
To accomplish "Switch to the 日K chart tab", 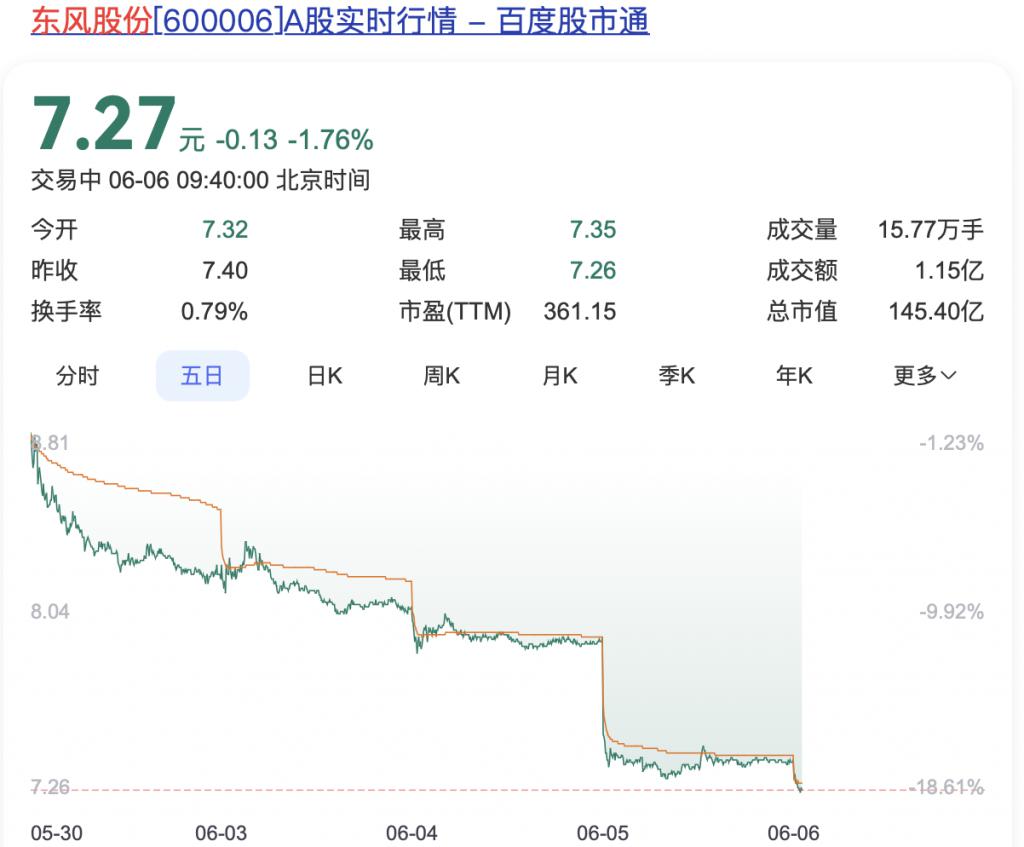I will click(324, 376).
